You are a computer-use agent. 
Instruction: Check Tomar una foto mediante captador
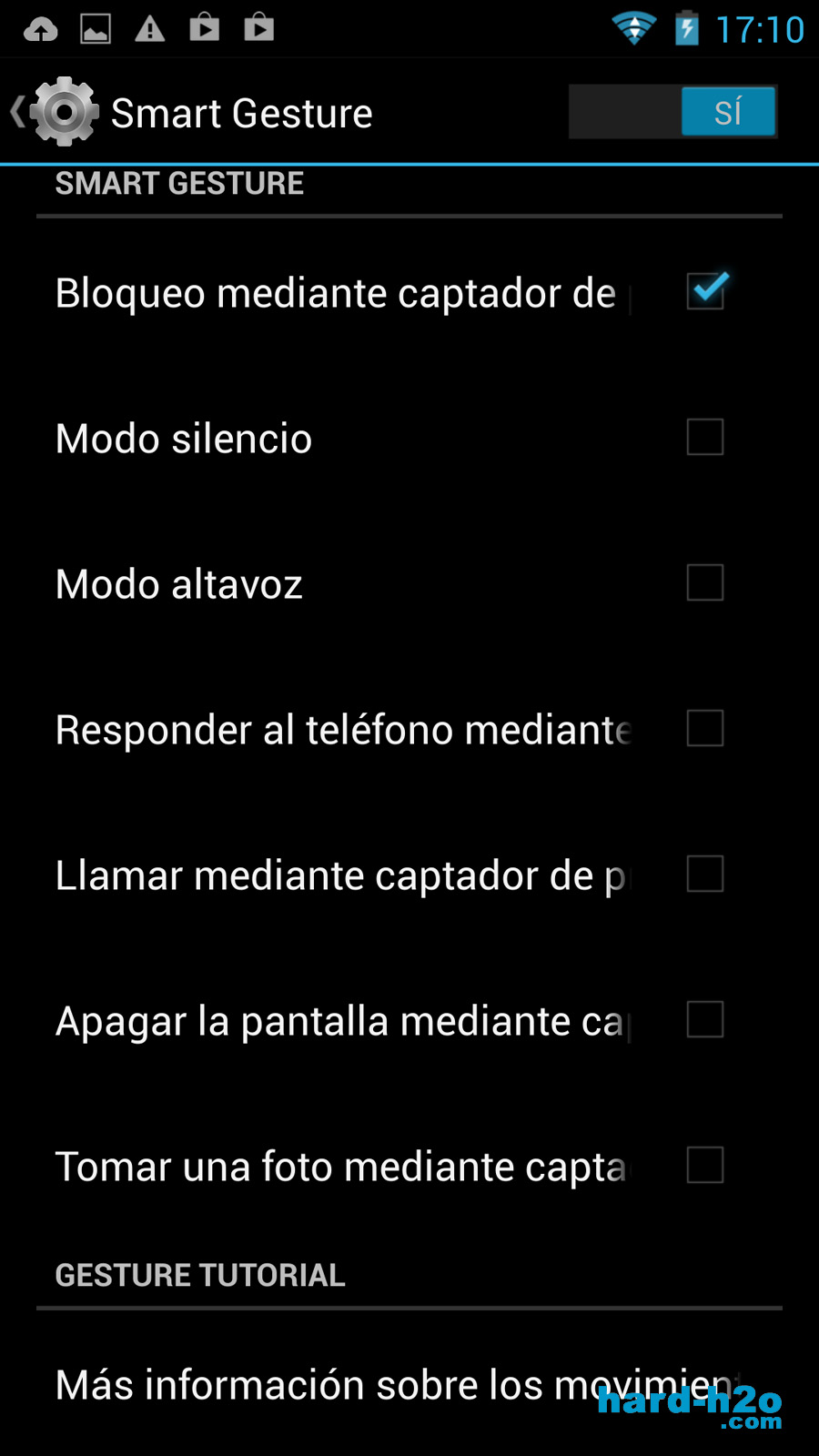pos(705,1165)
